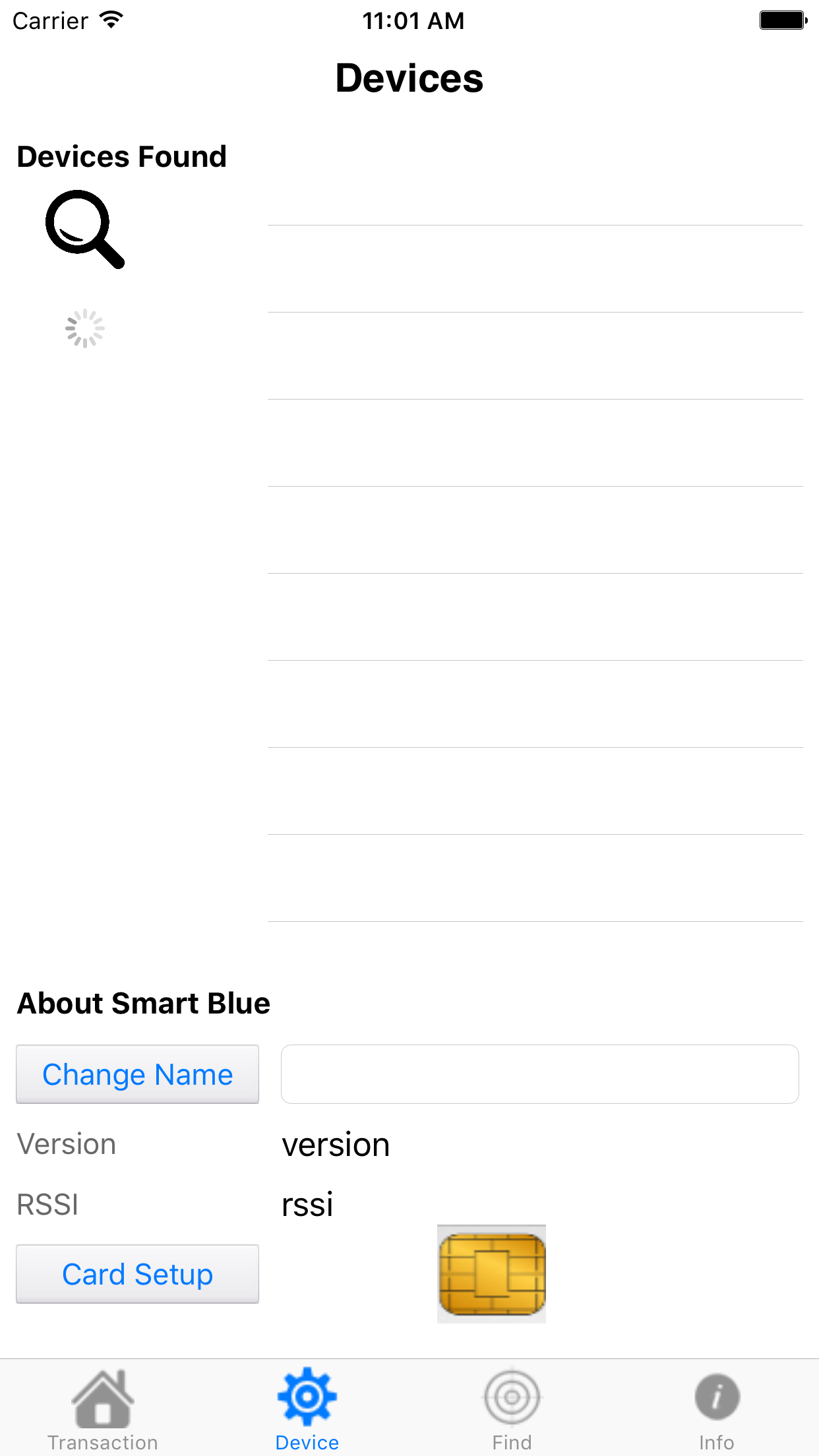This screenshot has height=1456, width=819.
Task: Tap the Find target icon
Action: (x=512, y=1395)
